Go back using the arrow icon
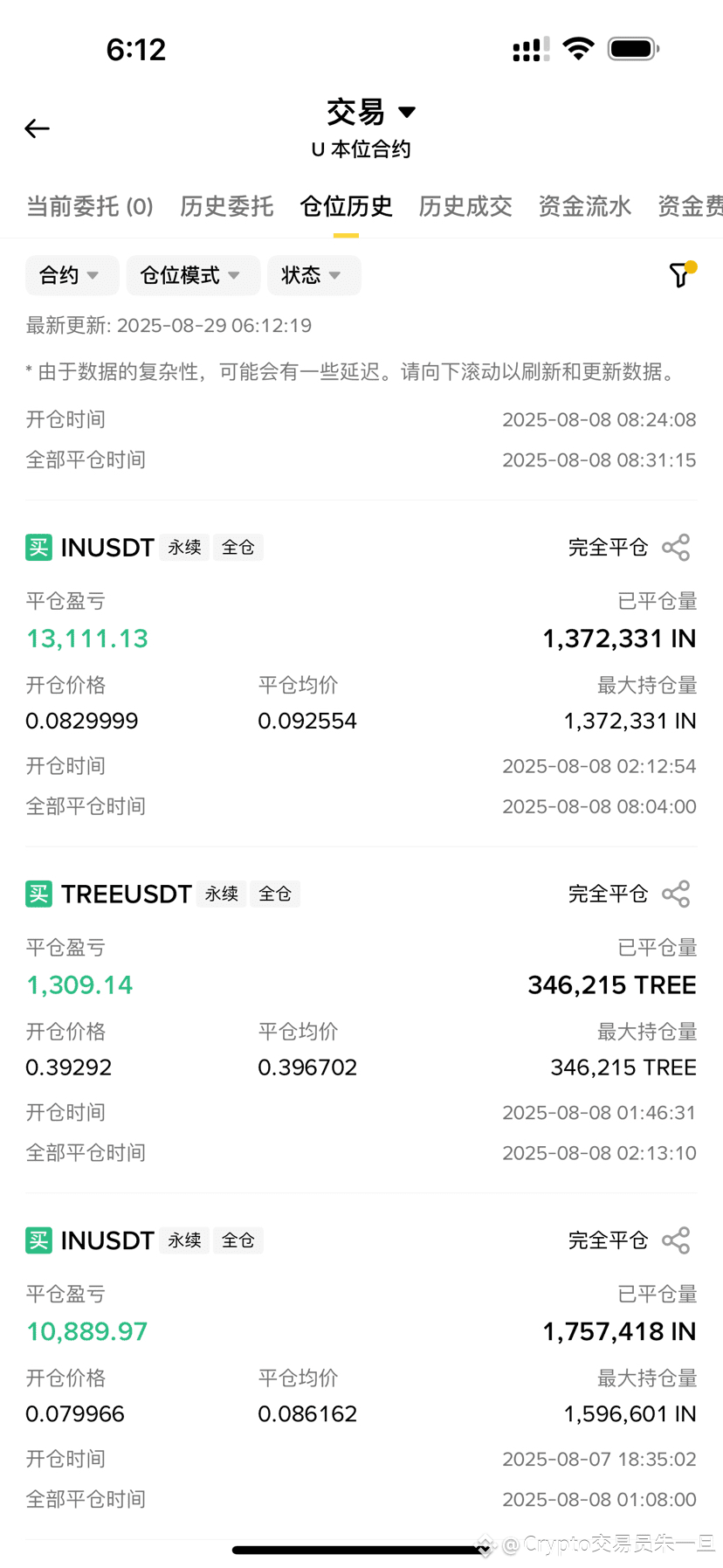This screenshot has height=1568, width=723. click(37, 129)
